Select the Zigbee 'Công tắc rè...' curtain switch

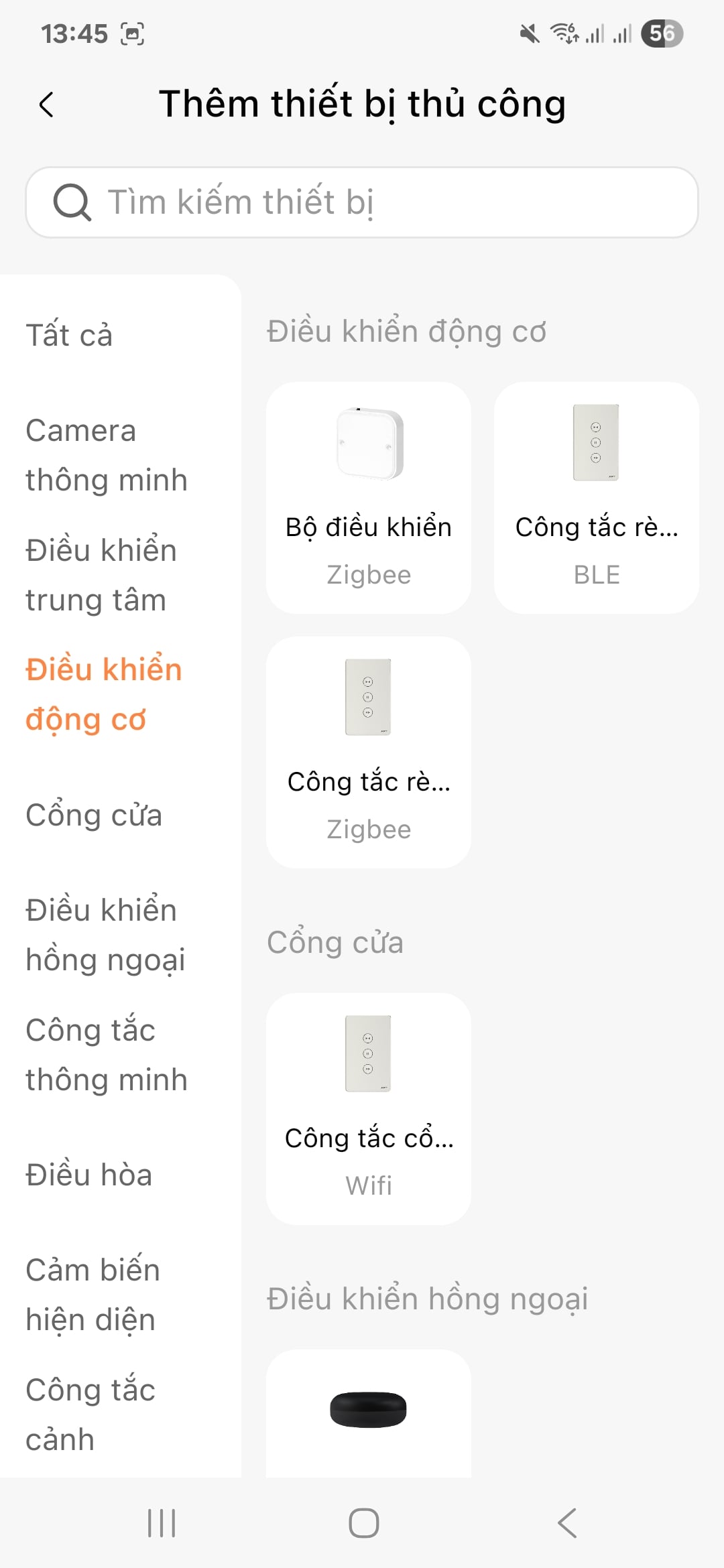click(368, 752)
